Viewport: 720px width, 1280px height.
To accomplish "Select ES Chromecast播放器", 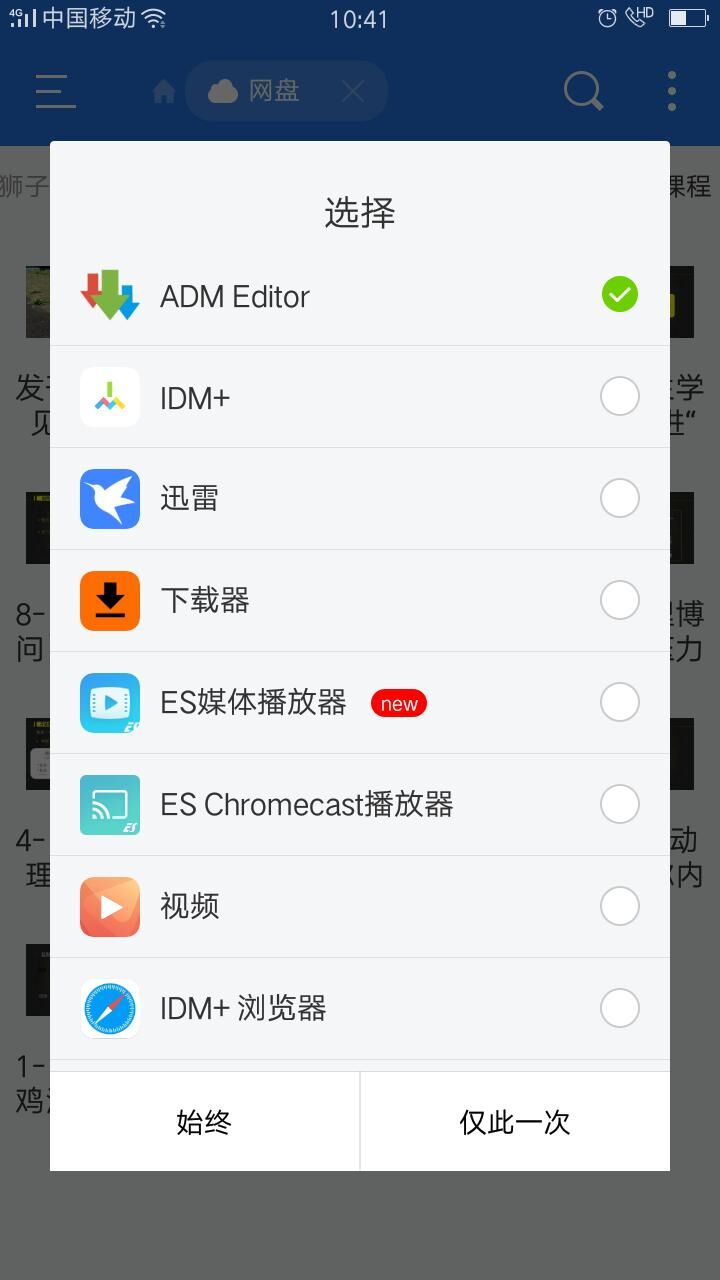I will [360, 804].
